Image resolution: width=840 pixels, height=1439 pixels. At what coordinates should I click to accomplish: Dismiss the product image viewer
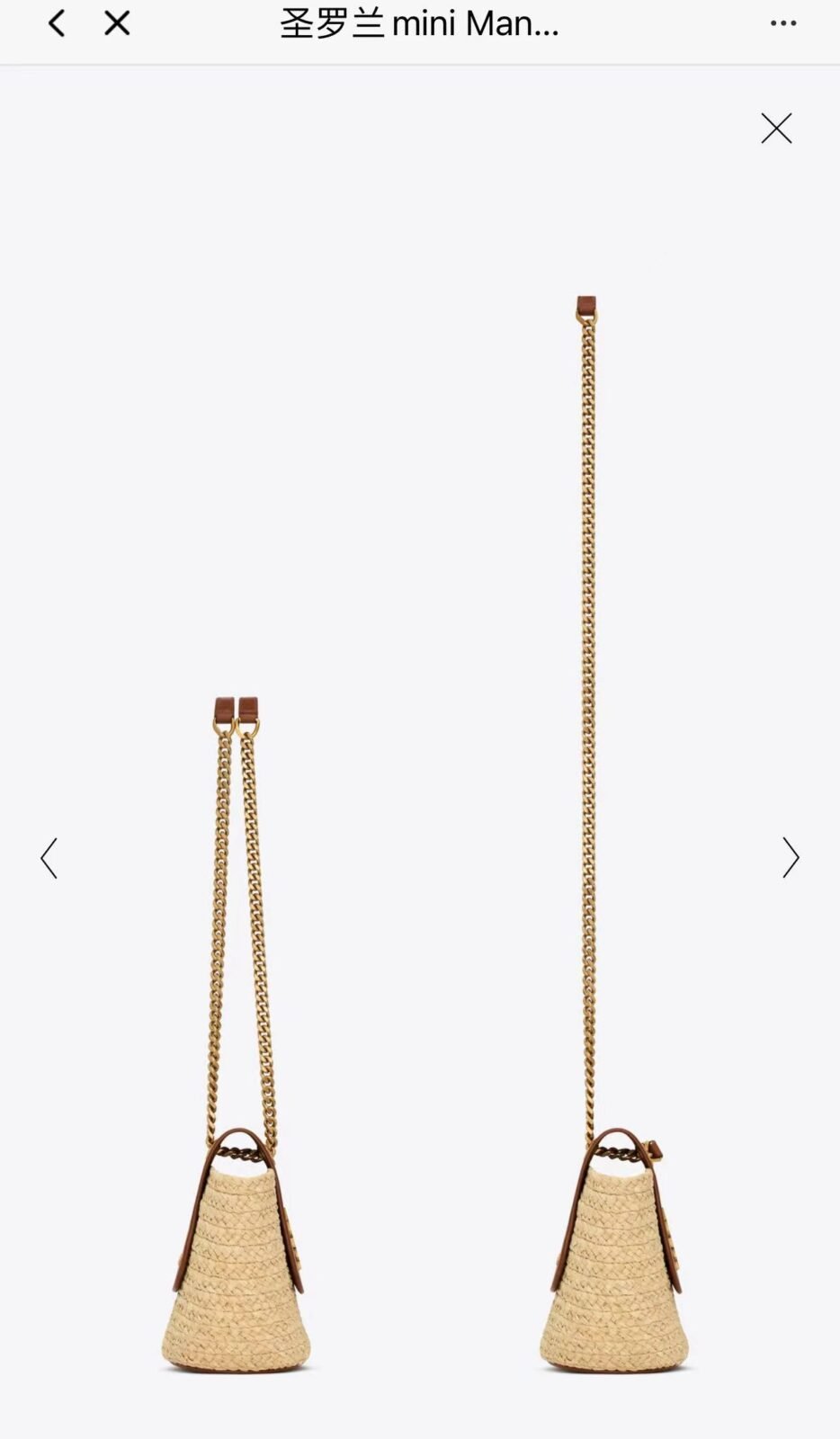tap(776, 129)
